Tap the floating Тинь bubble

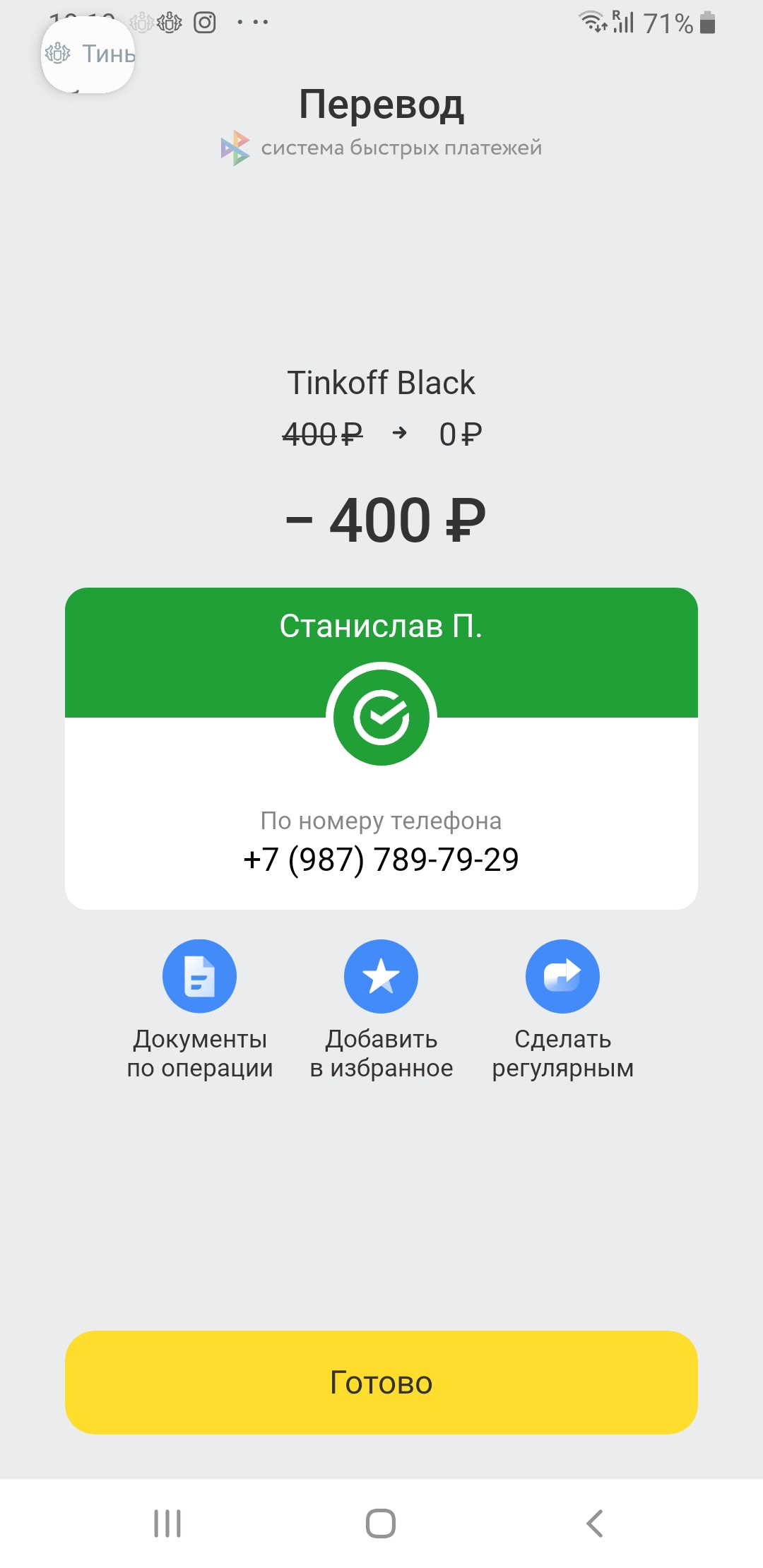tap(88, 55)
